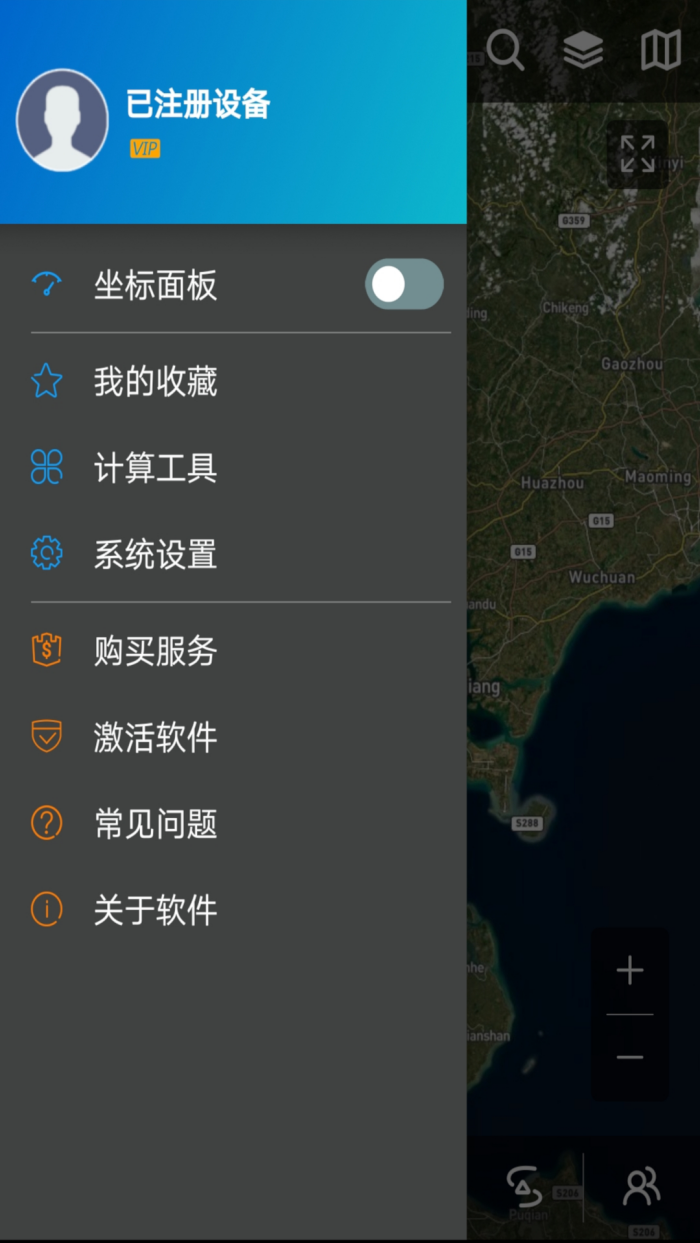Toggle the 坐标面板 switch
Viewport: 700px width, 1243px height.
pos(403,285)
